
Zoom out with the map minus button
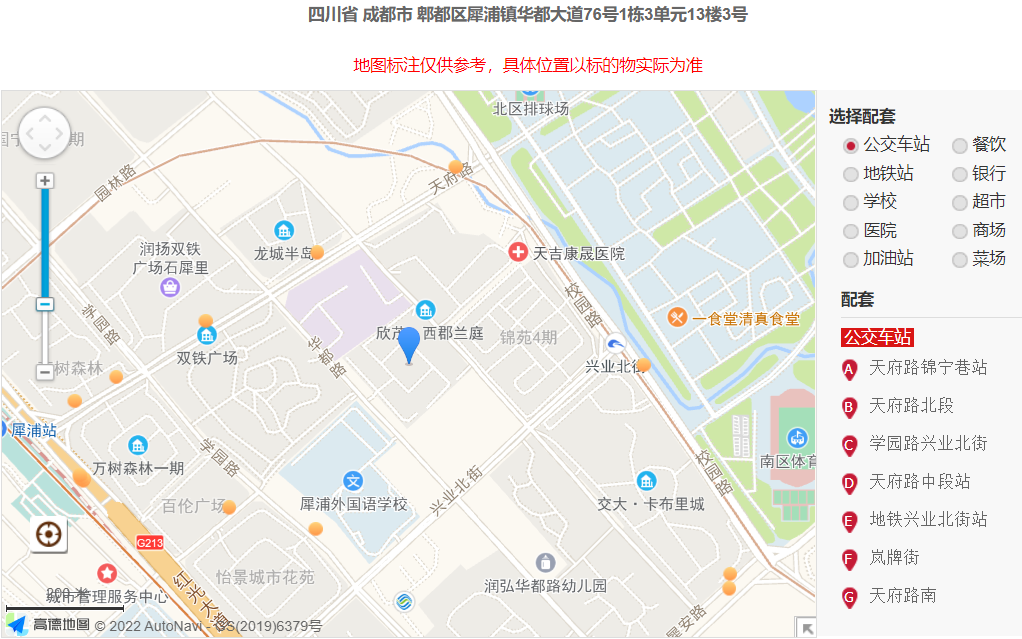click(44, 372)
